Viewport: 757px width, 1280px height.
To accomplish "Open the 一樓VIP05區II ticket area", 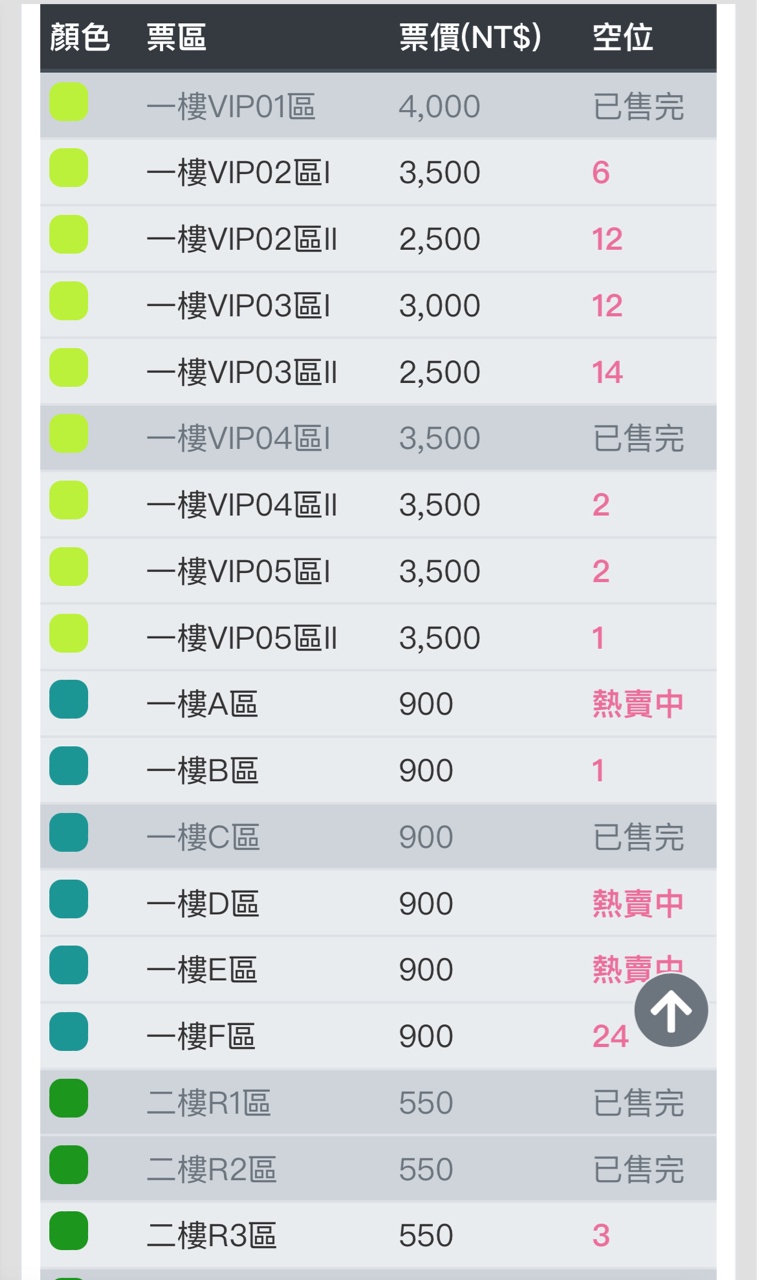I will tap(241, 638).
